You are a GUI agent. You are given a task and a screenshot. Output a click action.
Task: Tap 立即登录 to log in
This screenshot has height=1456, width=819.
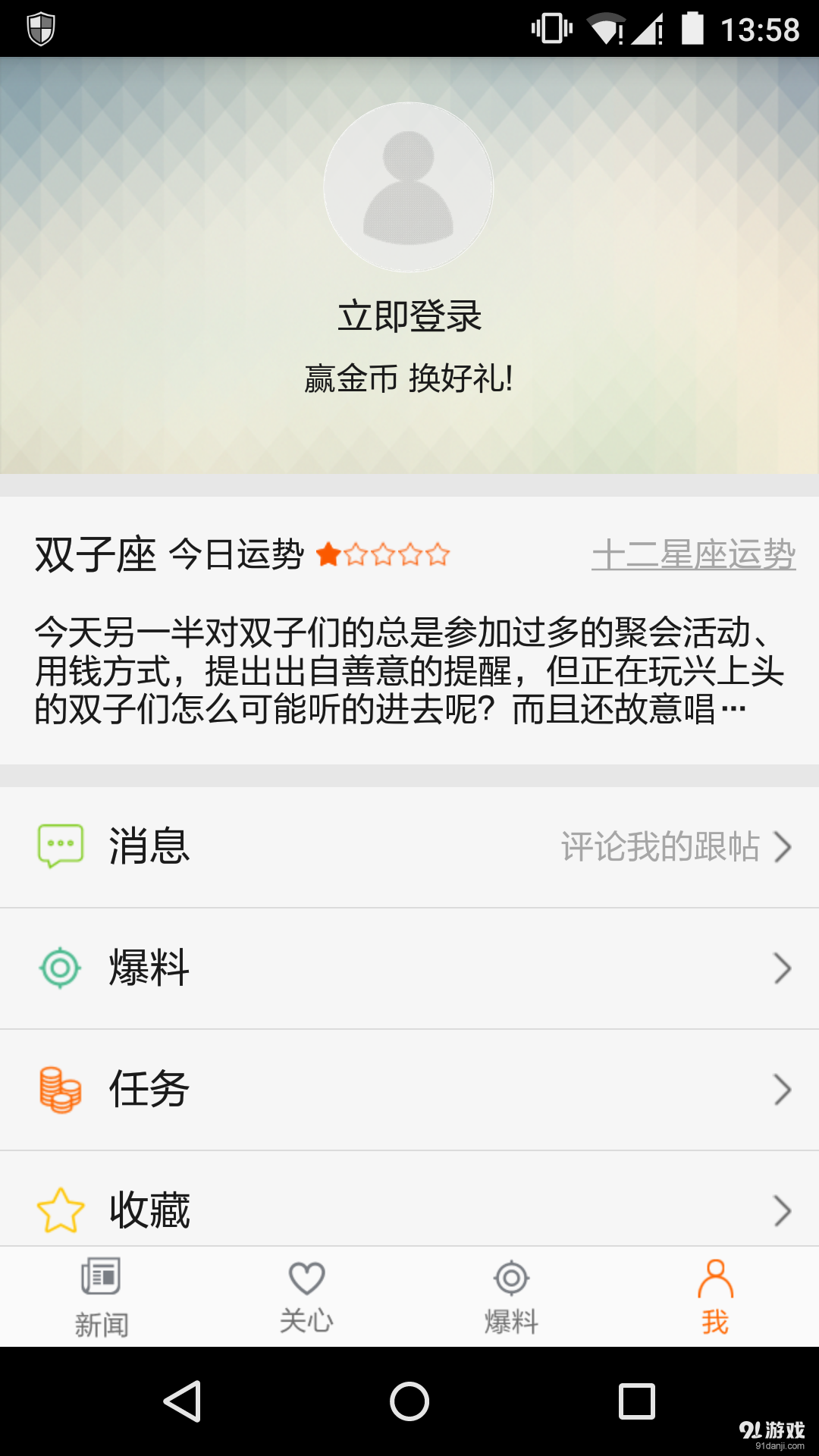pyautogui.click(x=409, y=317)
